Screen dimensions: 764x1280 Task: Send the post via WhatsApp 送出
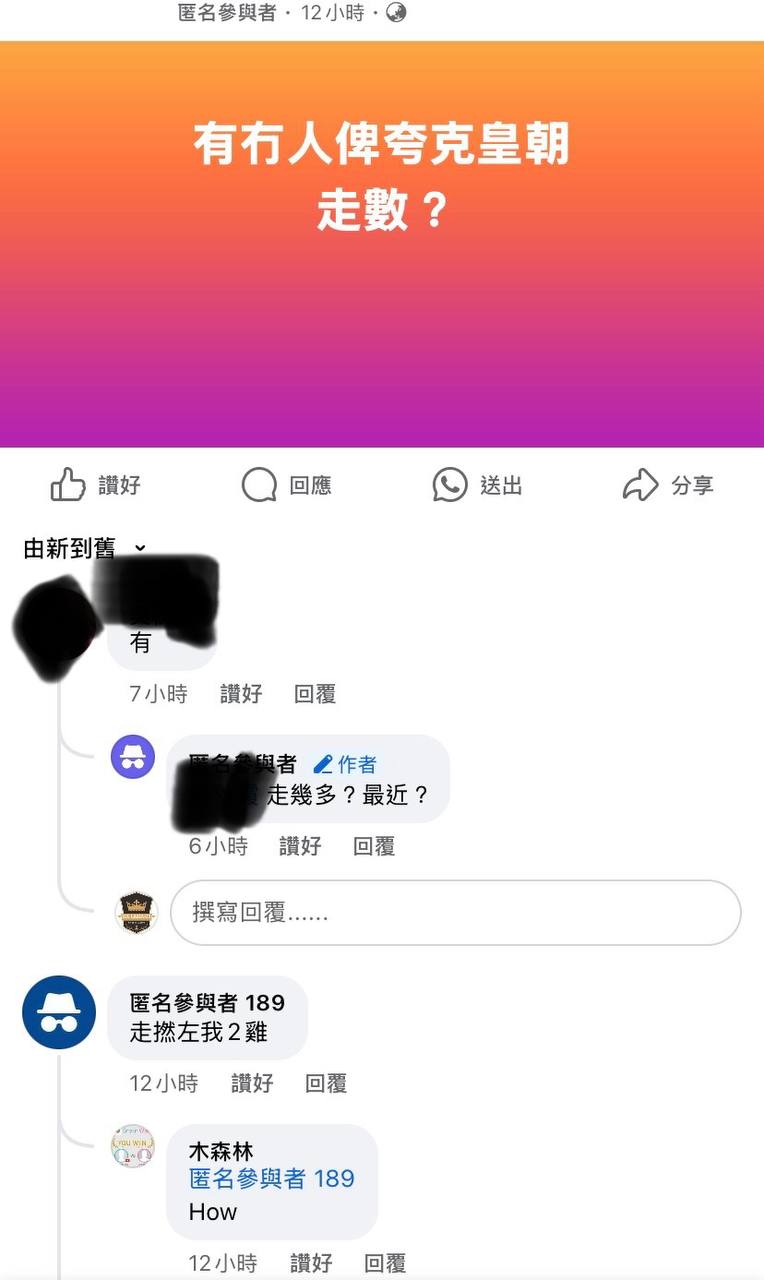[x=478, y=486]
